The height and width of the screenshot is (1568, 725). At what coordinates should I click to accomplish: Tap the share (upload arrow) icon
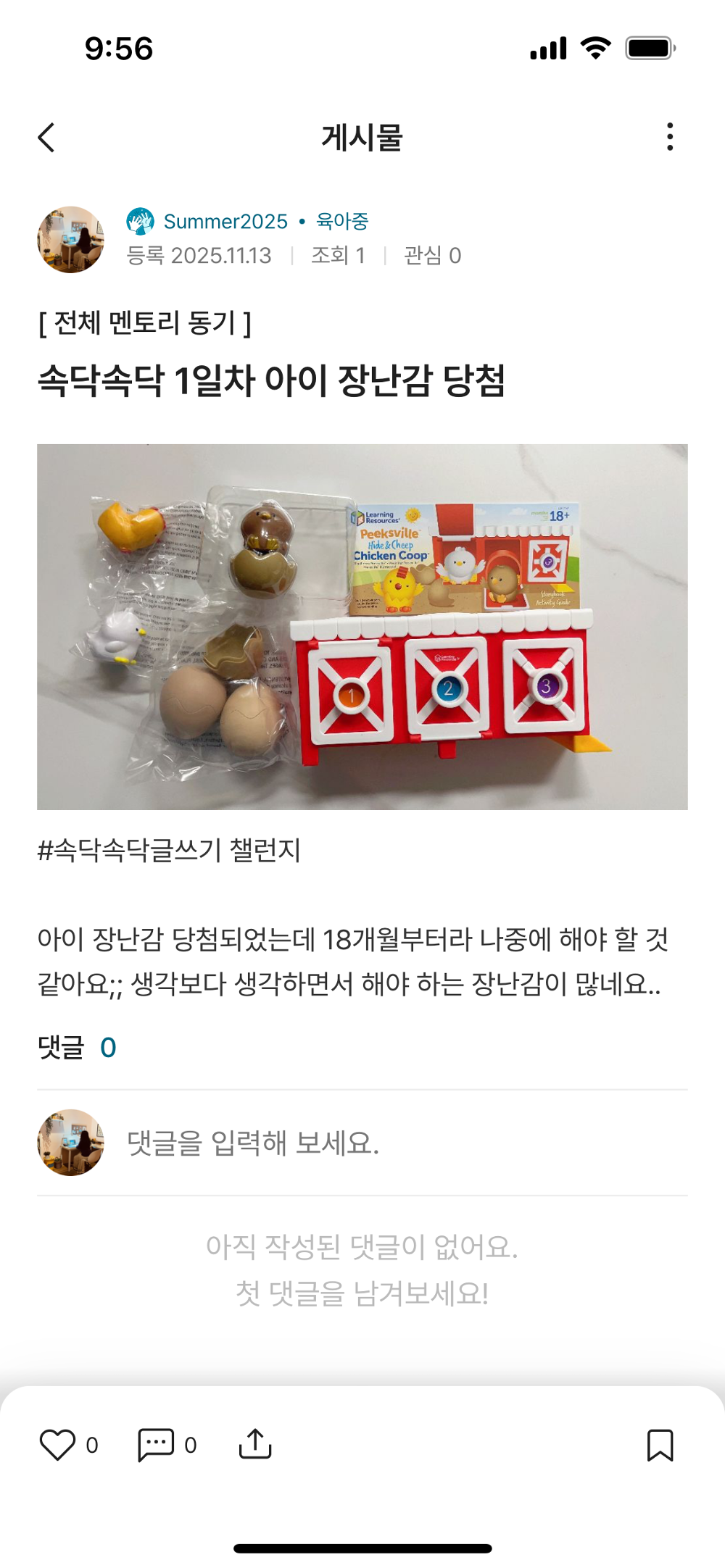point(253,1444)
